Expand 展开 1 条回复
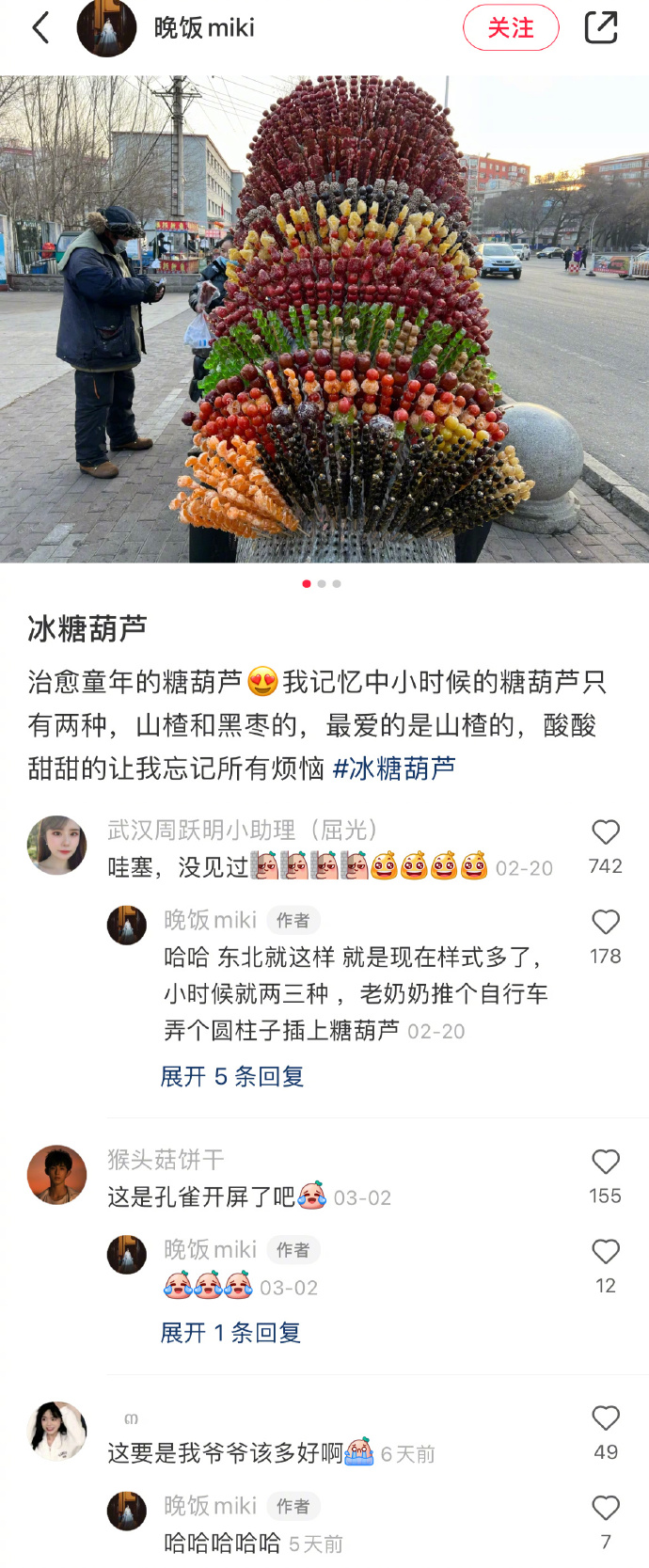This screenshot has height=1568, width=649. (230, 1332)
